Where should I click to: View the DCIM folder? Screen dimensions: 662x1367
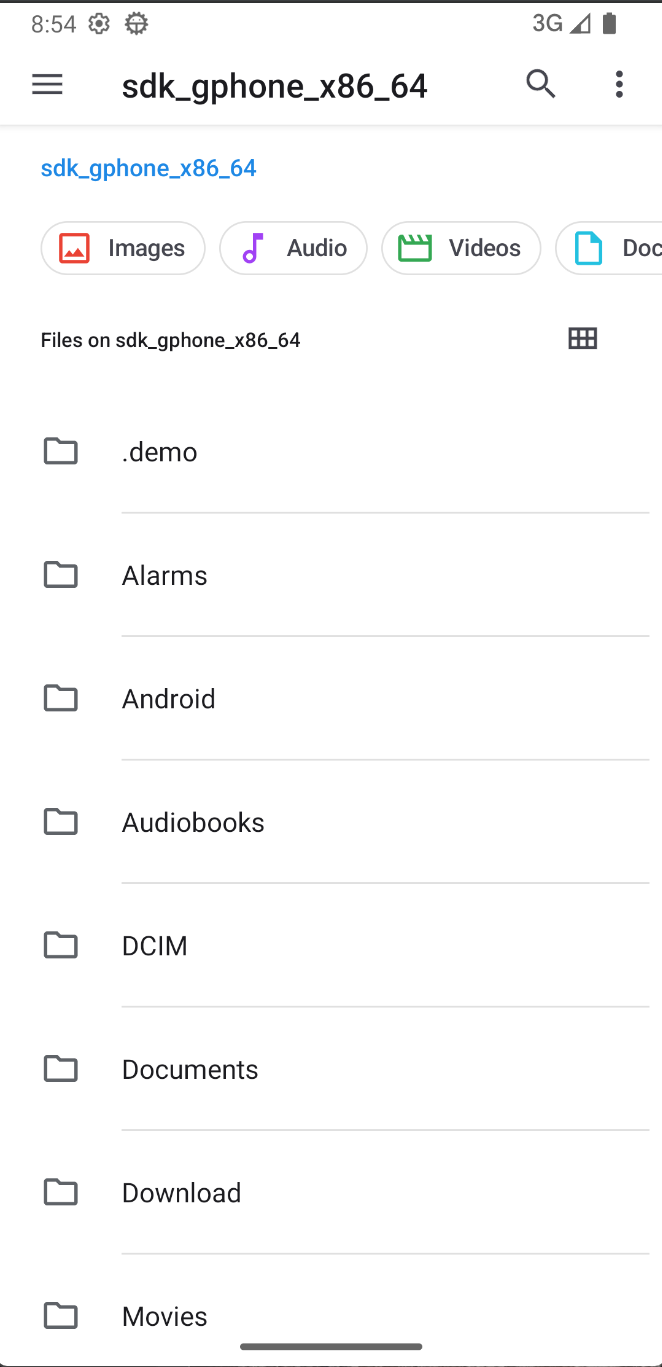point(155,946)
